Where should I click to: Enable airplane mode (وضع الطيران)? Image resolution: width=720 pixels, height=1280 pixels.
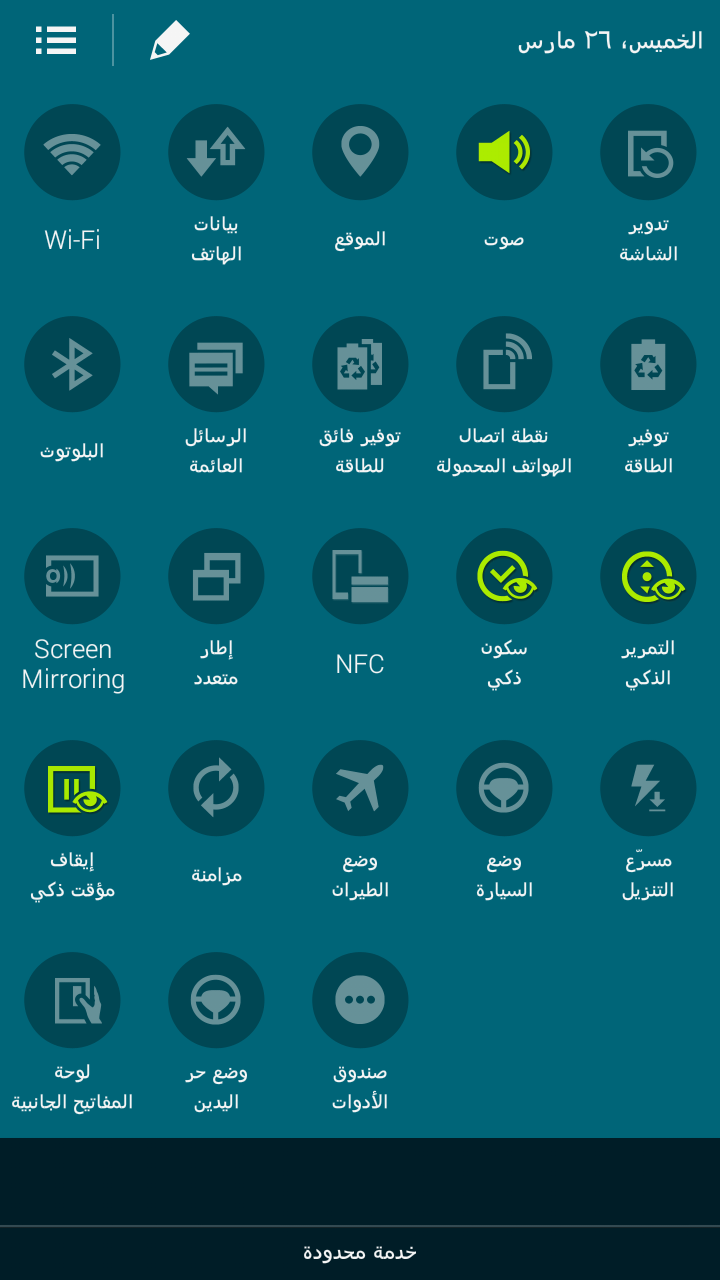coord(360,788)
